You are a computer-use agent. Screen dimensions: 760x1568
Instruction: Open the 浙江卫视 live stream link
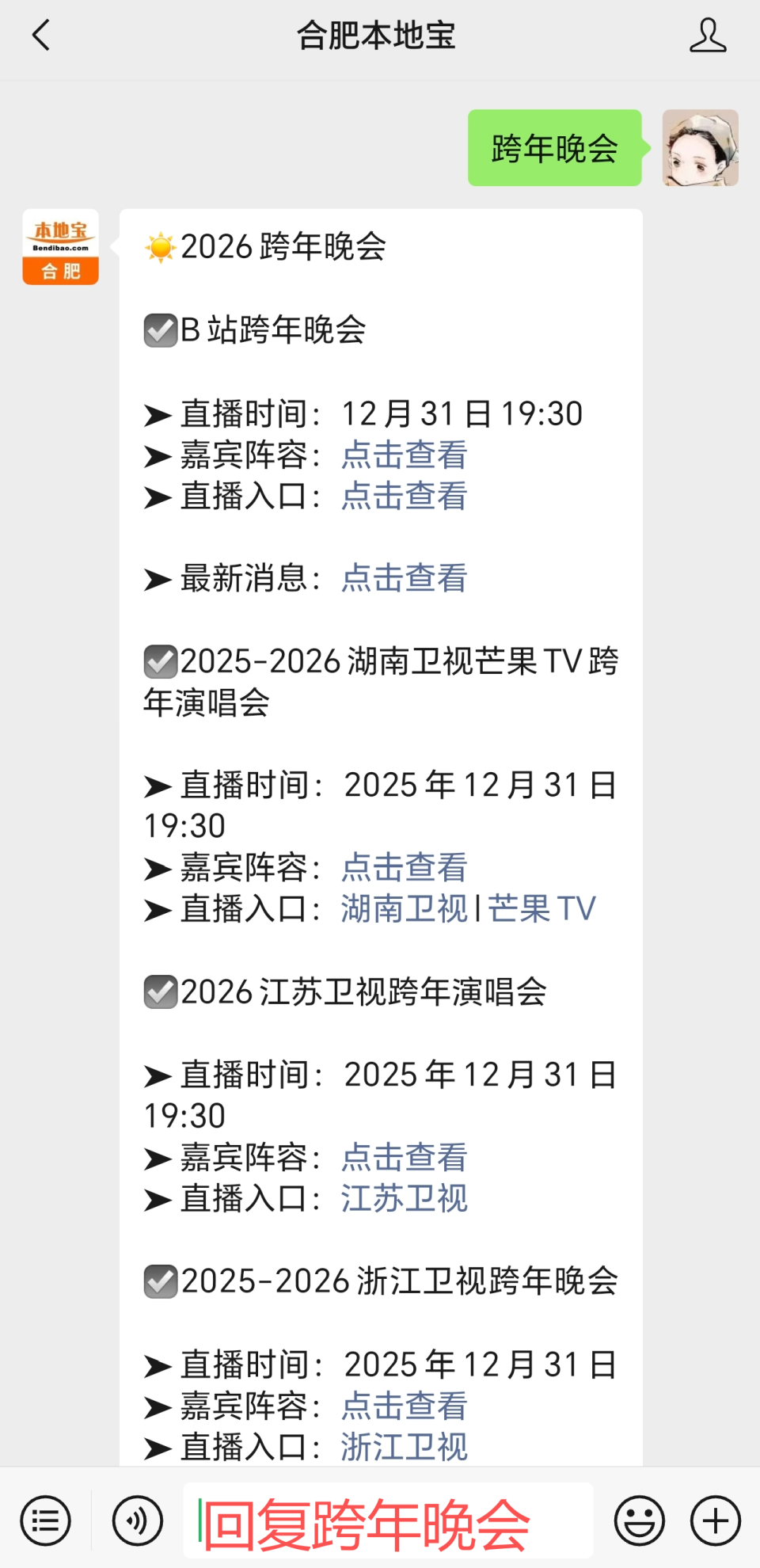pyautogui.click(x=404, y=1448)
